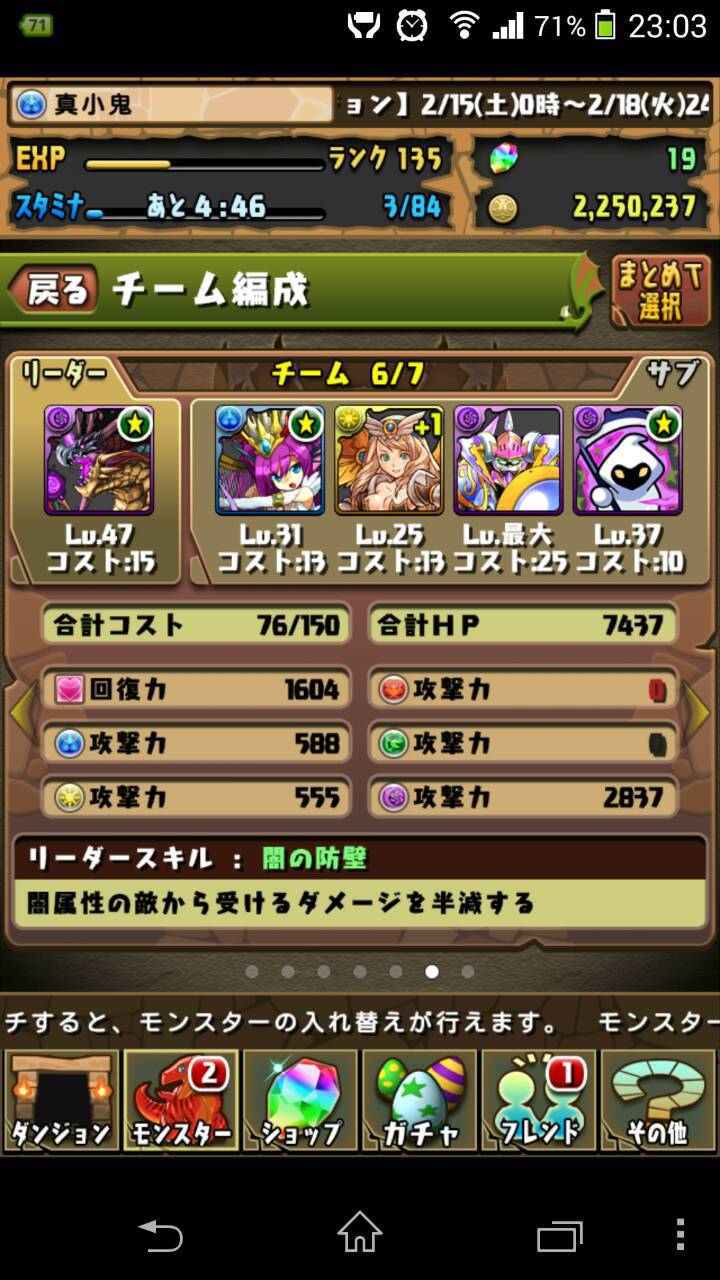Open the ガチャ tab
The image size is (720, 1280).
pyautogui.click(x=418, y=1101)
